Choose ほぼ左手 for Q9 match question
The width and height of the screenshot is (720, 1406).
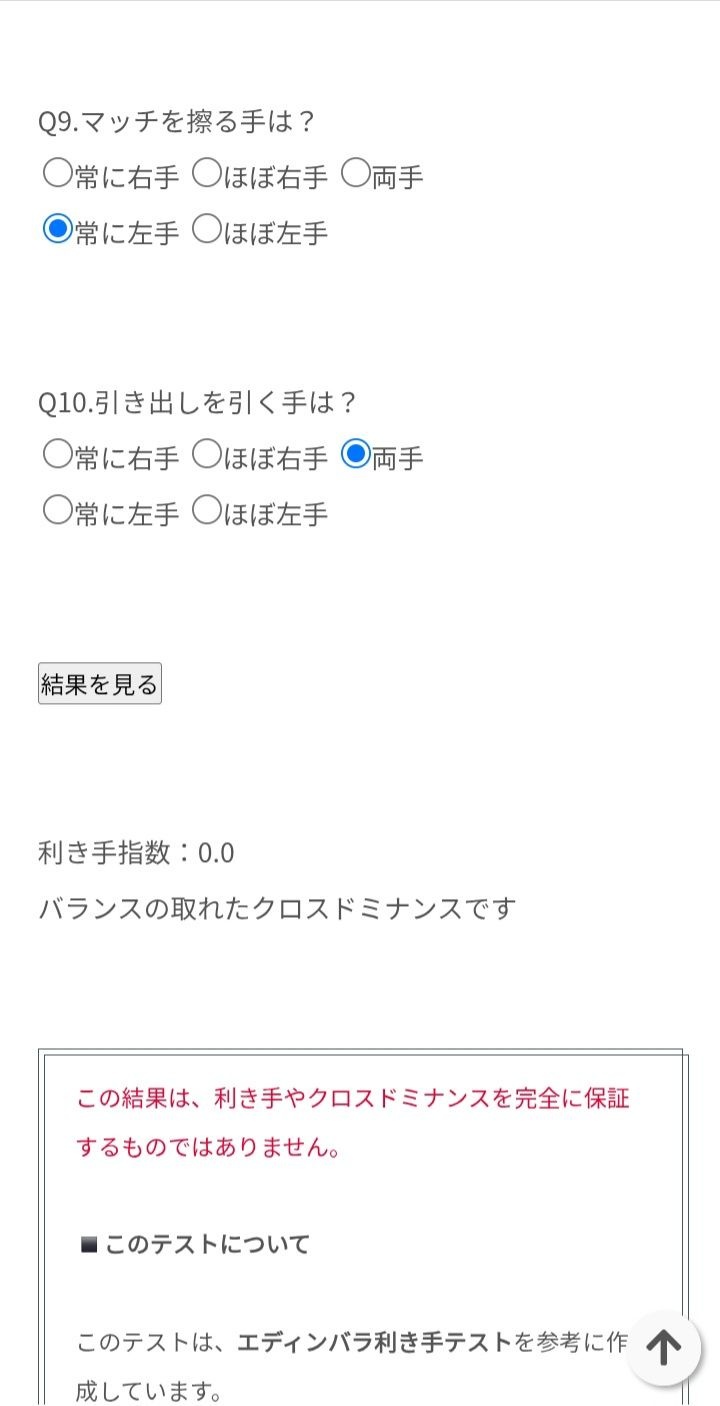point(206,230)
